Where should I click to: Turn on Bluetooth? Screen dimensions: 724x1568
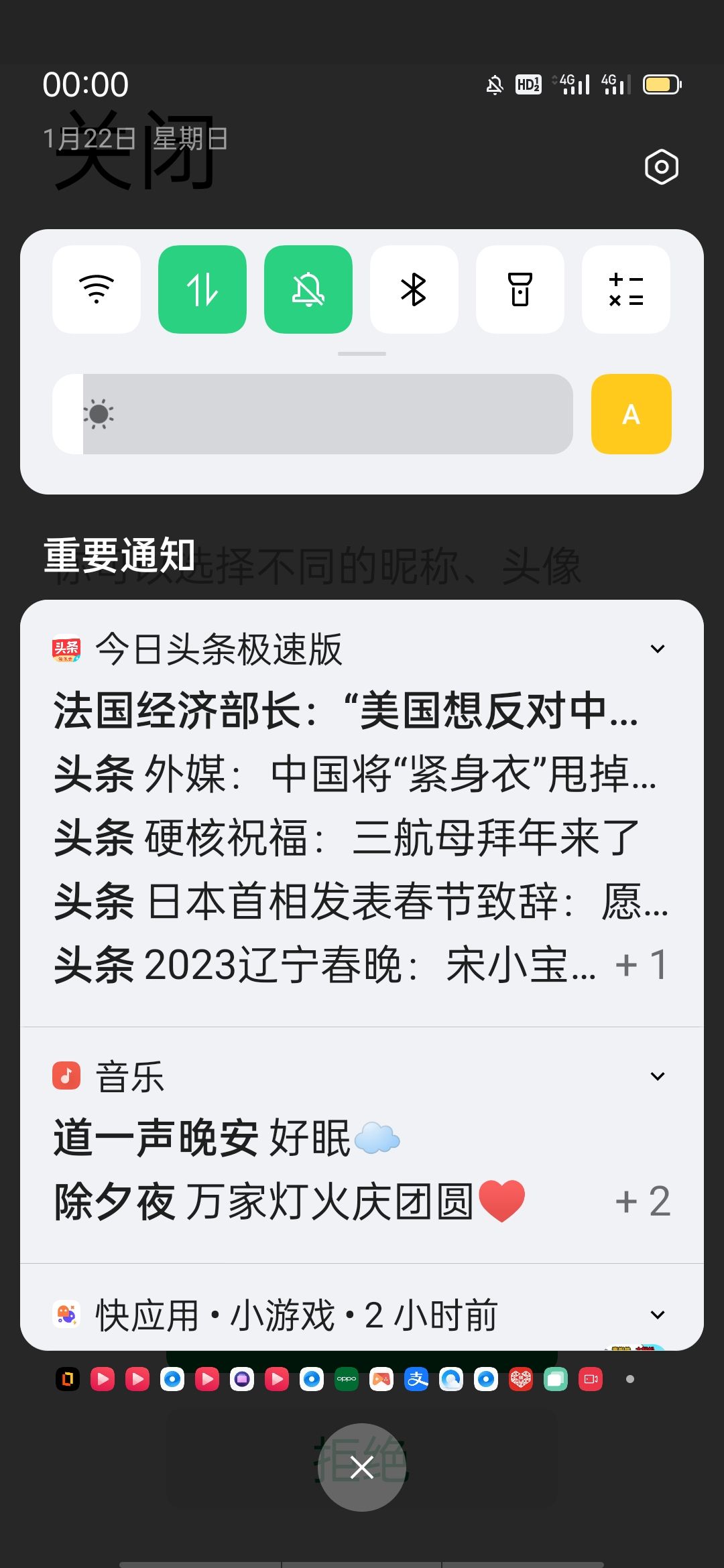click(414, 289)
